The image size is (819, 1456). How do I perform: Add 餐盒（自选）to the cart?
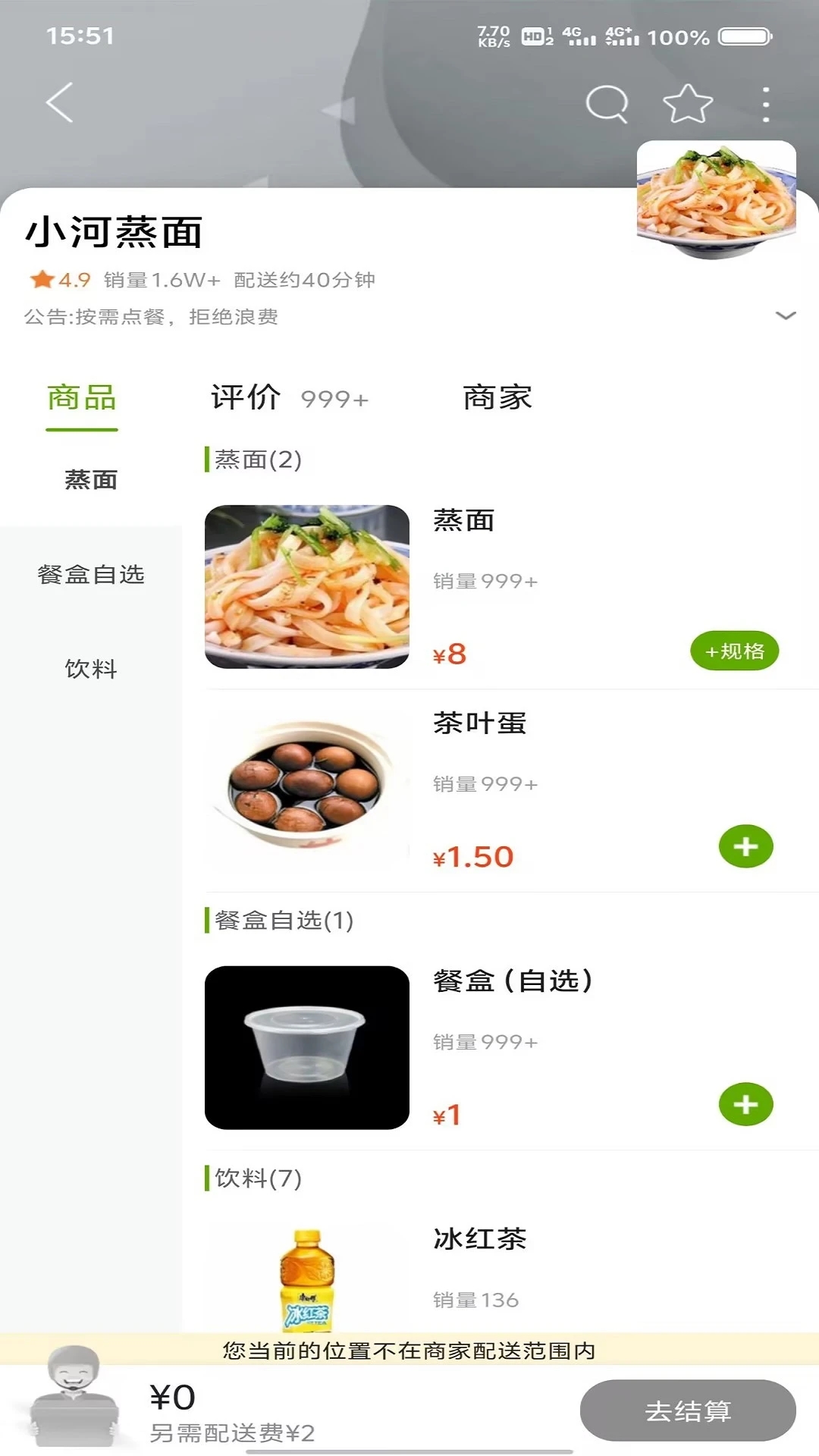click(745, 1104)
